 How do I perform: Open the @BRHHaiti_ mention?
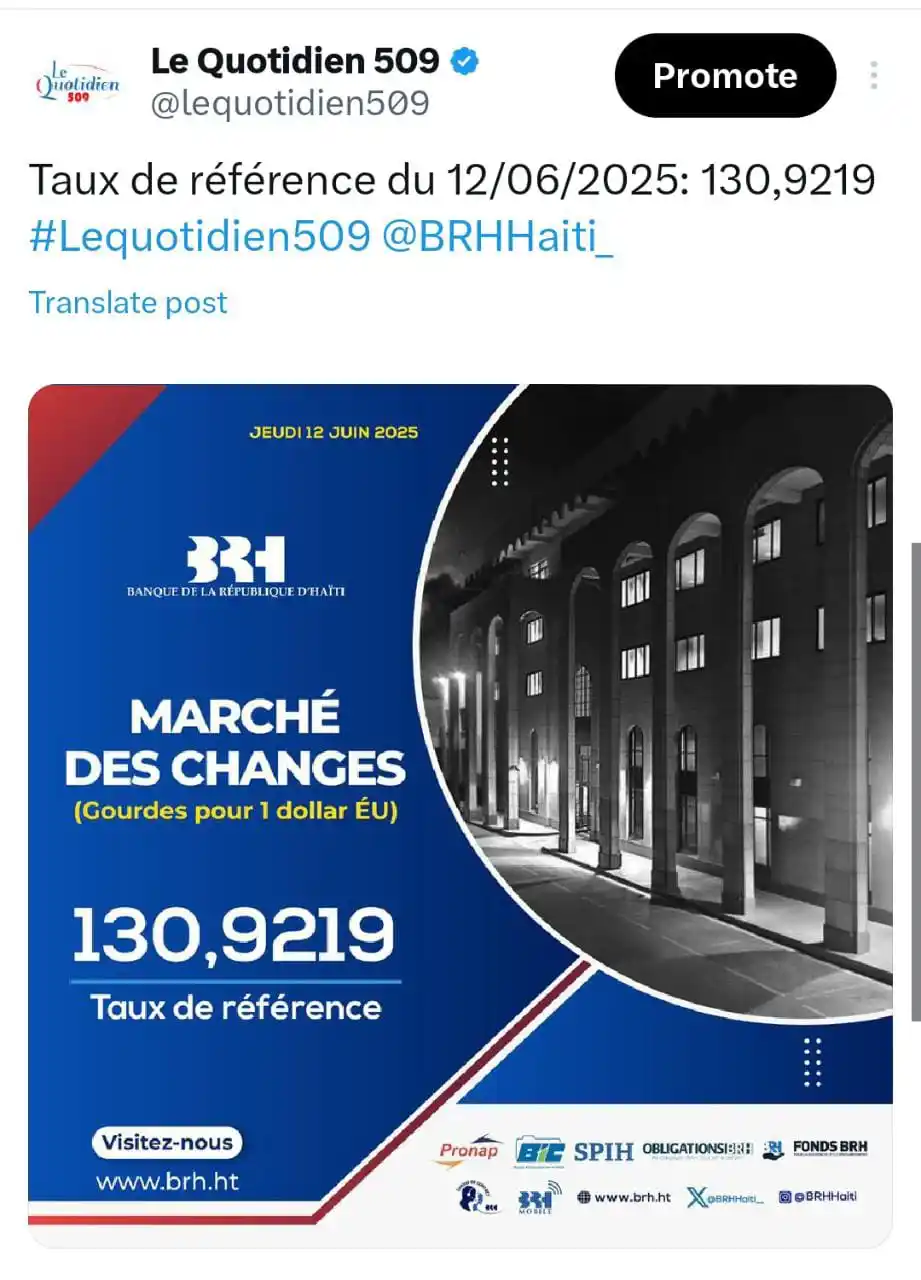pos(497,238)
